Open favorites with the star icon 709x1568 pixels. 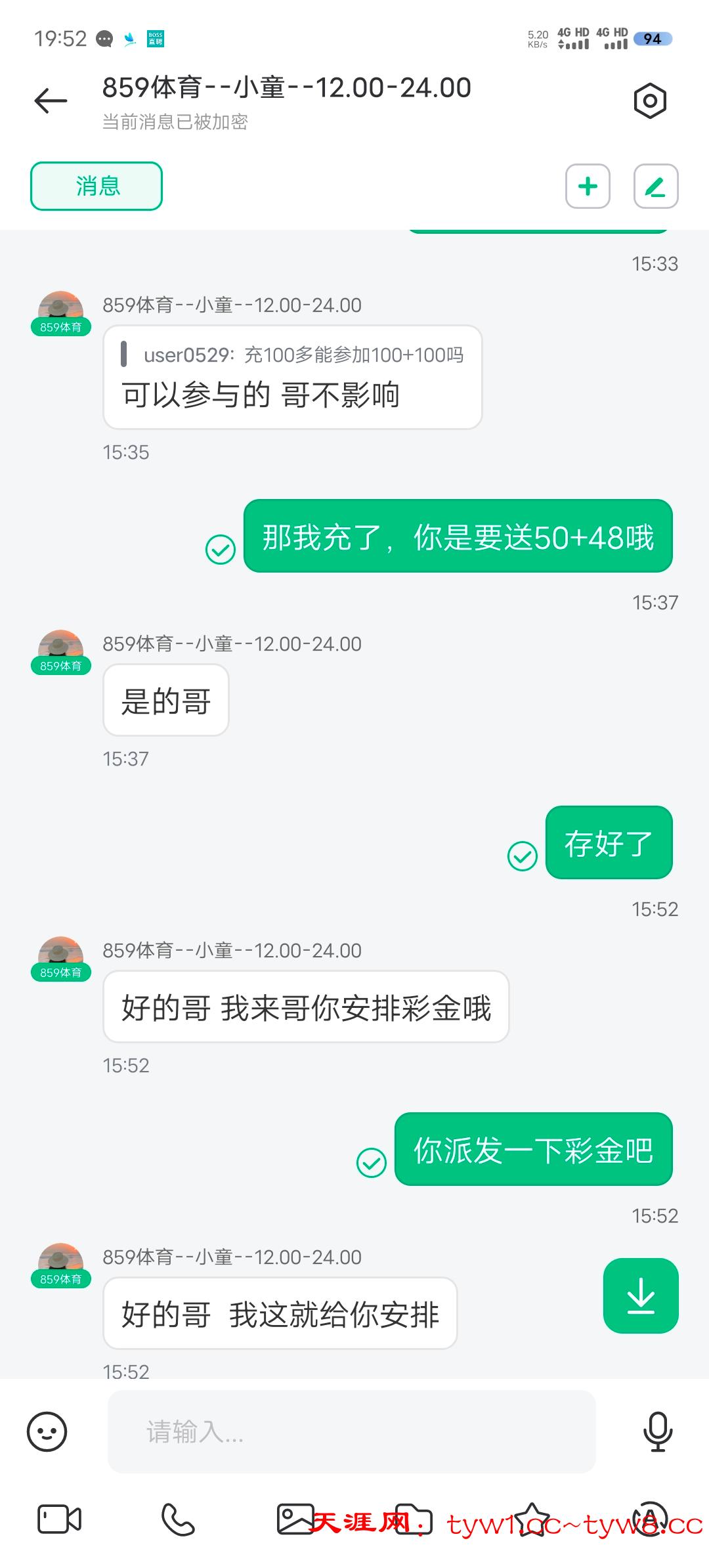(x=532, y=1519)
